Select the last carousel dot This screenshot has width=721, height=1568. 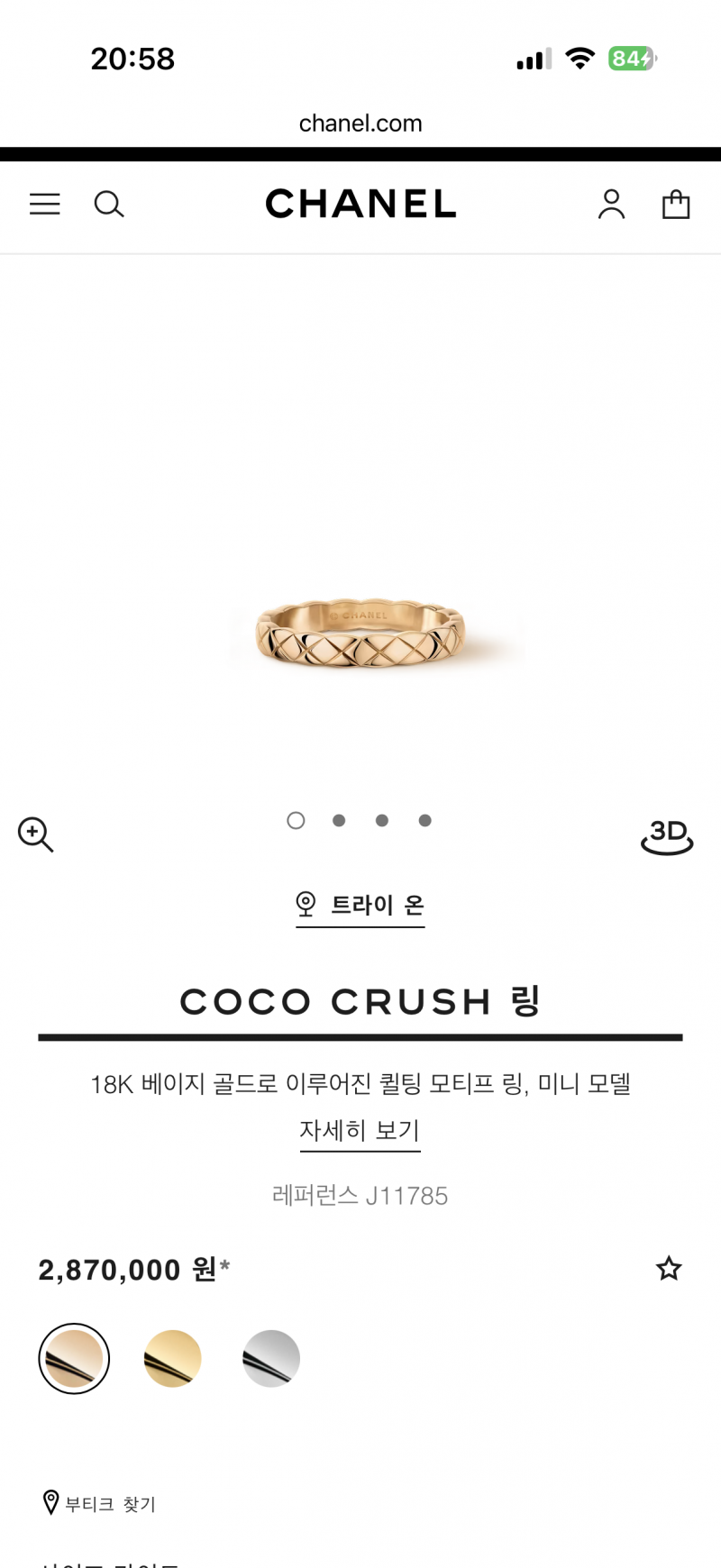pyautogui.click(x=424, y=820)
